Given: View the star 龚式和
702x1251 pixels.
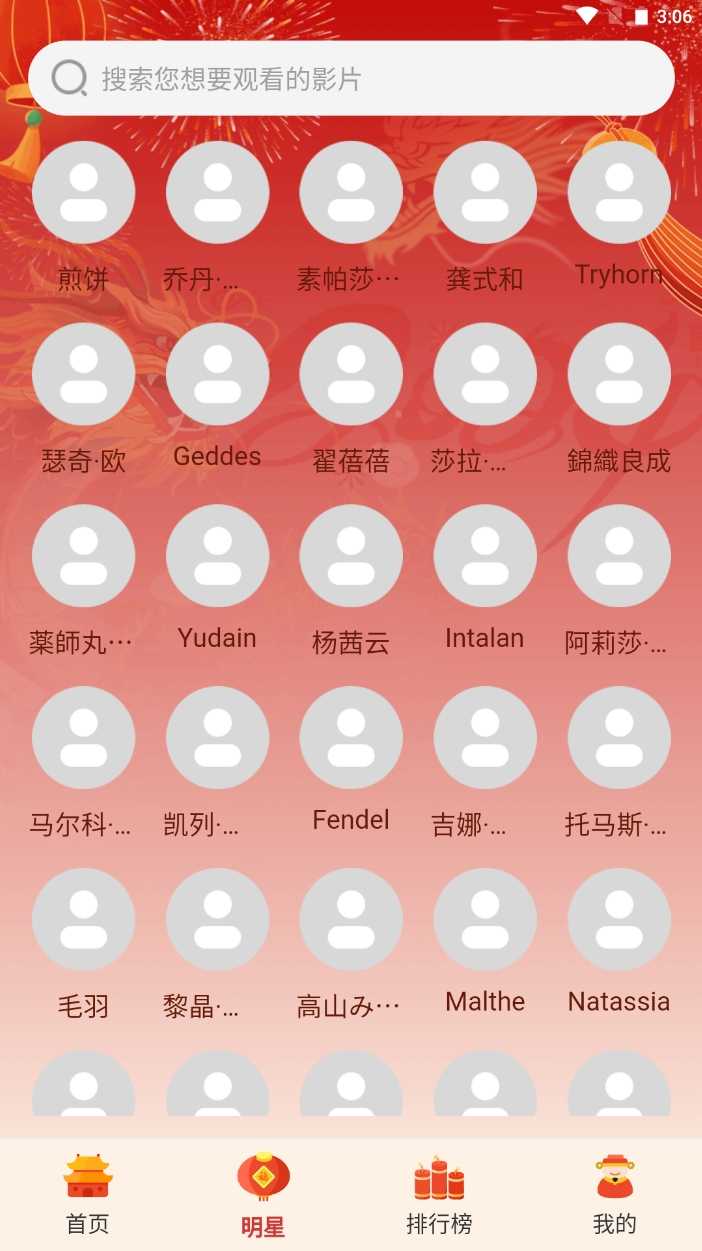Looking at the screenshot, I should click(485, 193).
